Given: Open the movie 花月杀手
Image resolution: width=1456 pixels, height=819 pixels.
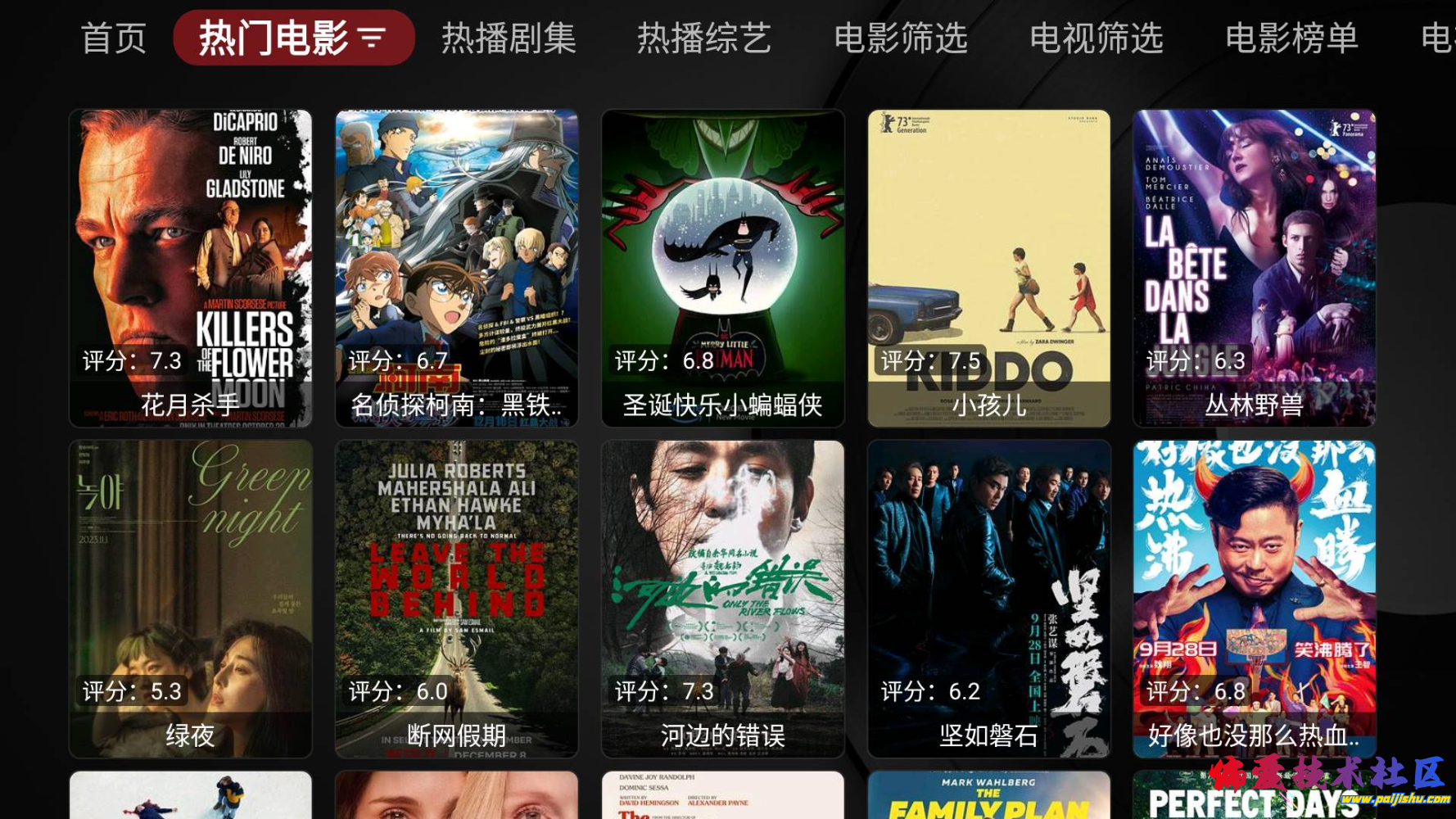Looking at the screenshot, I should (x=191, y=268).
